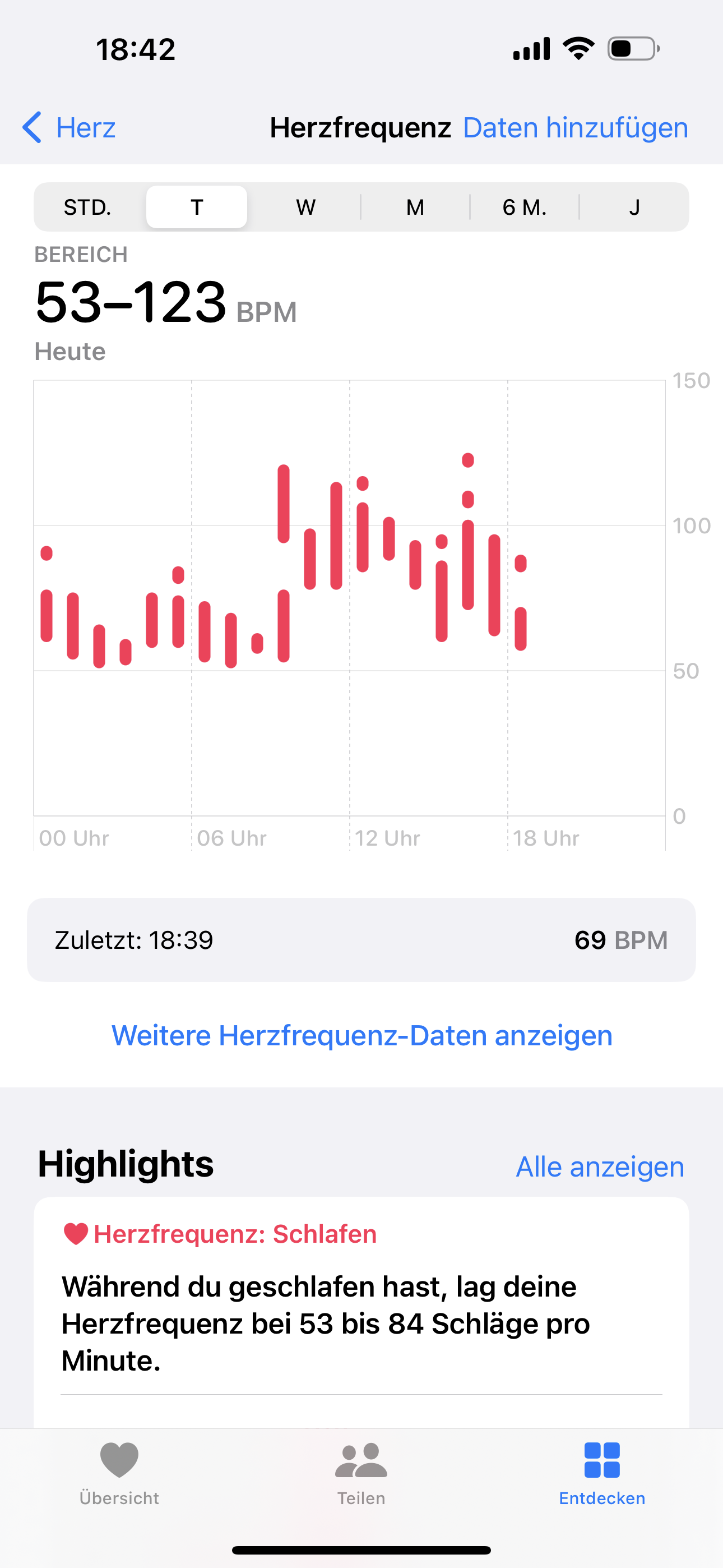This screenshot has height=1568, width=723.
Task: Switch to the 6 M. view
Action: coord(524,207)
